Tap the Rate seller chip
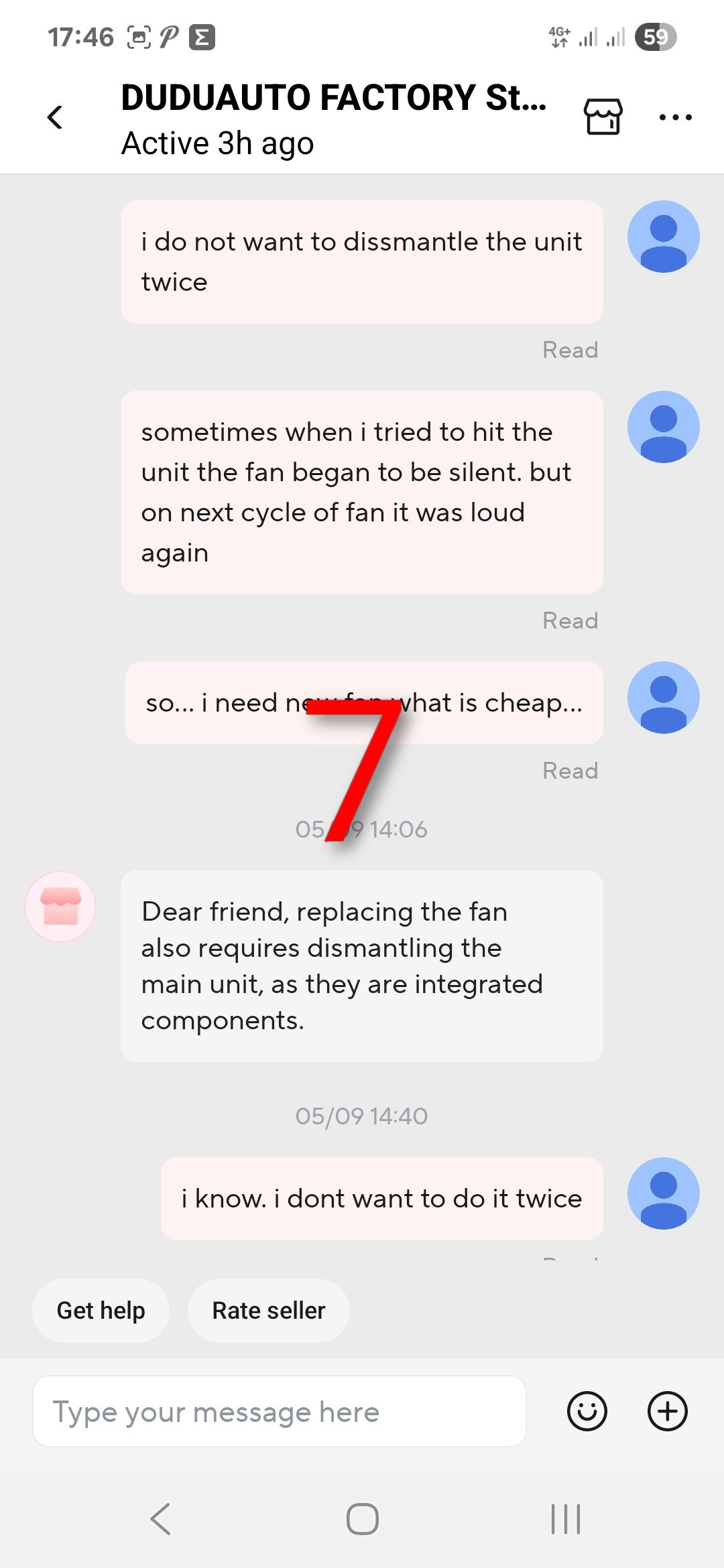Screen dimensions: 724x1568 268,1310
